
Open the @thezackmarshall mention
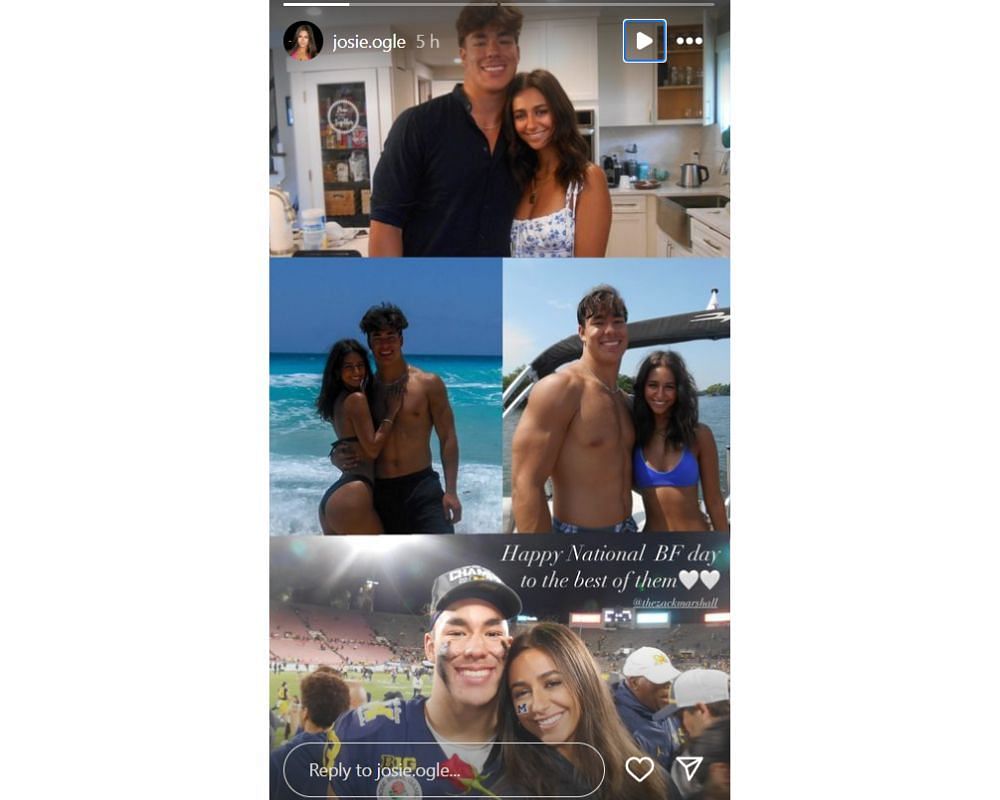coord(675,603)
